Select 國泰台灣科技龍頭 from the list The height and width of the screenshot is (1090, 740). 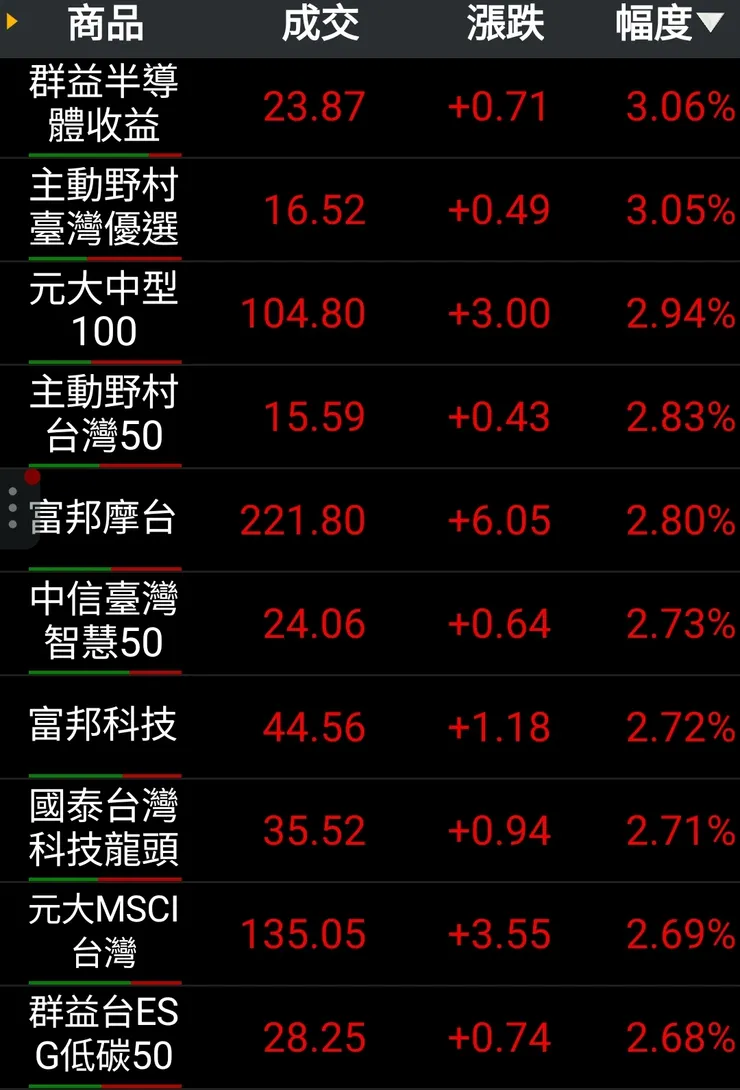[x=104, y=830]
